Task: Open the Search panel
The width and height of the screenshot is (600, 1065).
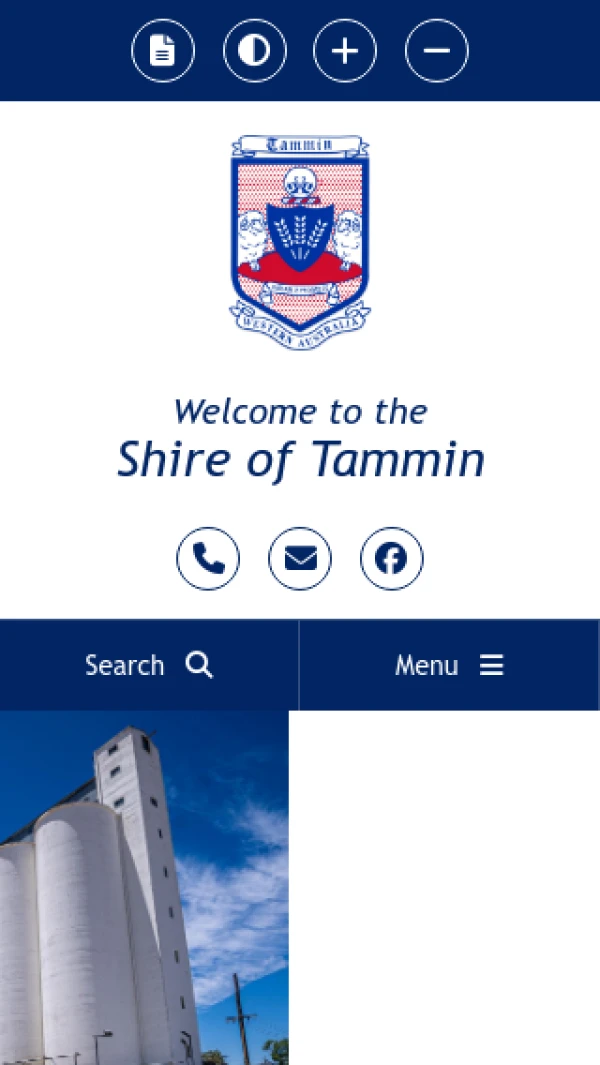Action: point(149,665)
